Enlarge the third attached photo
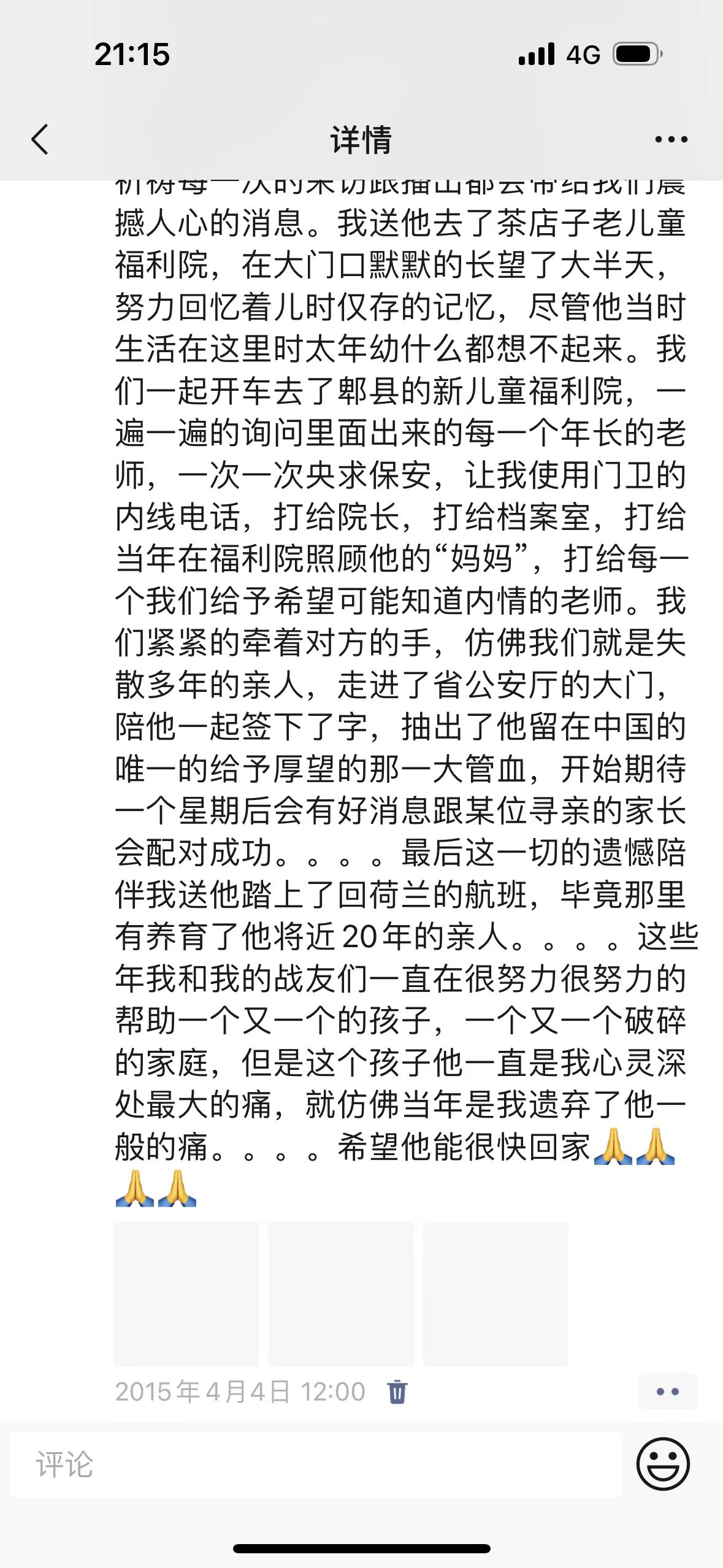This screenshot has width=723, height=1568. 495,1293
